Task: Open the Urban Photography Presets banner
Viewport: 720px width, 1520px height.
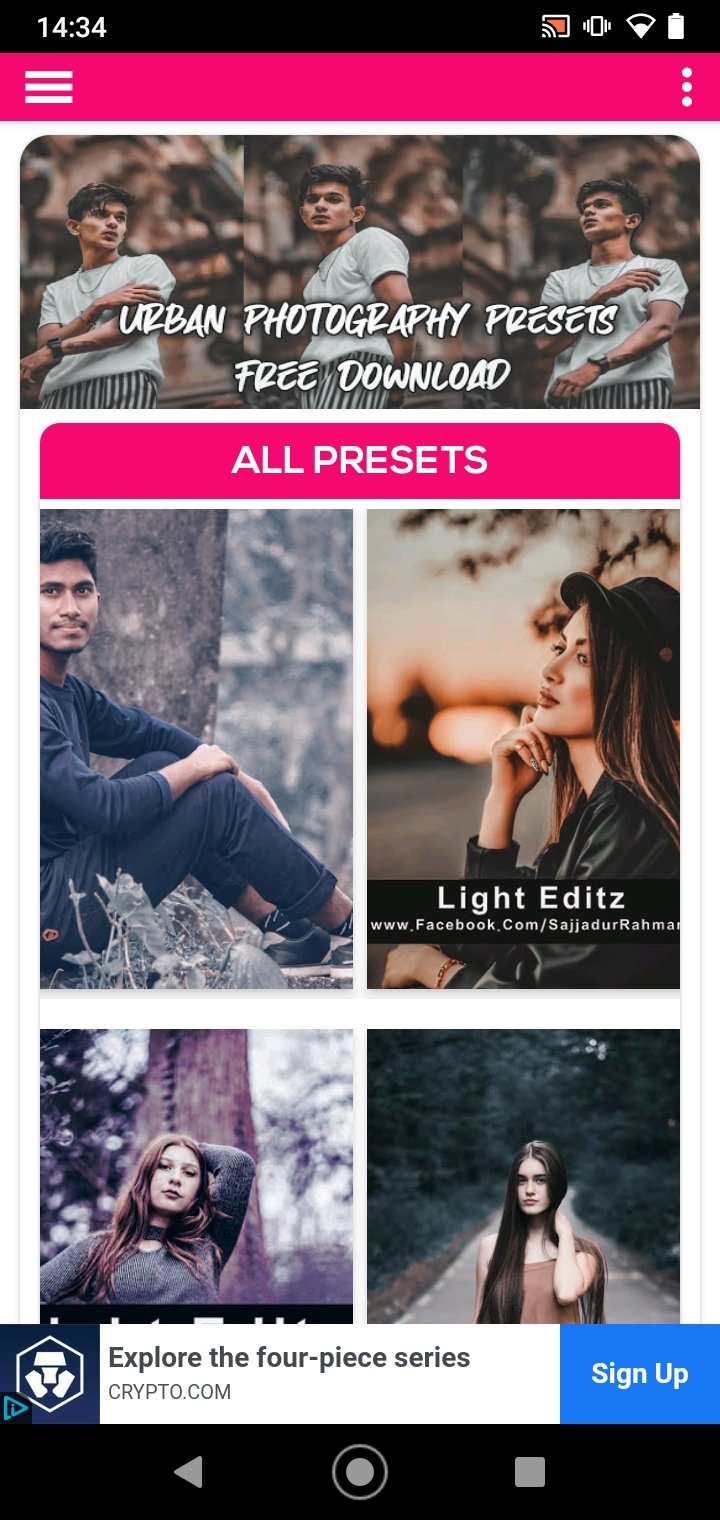Action: point(360,272)
